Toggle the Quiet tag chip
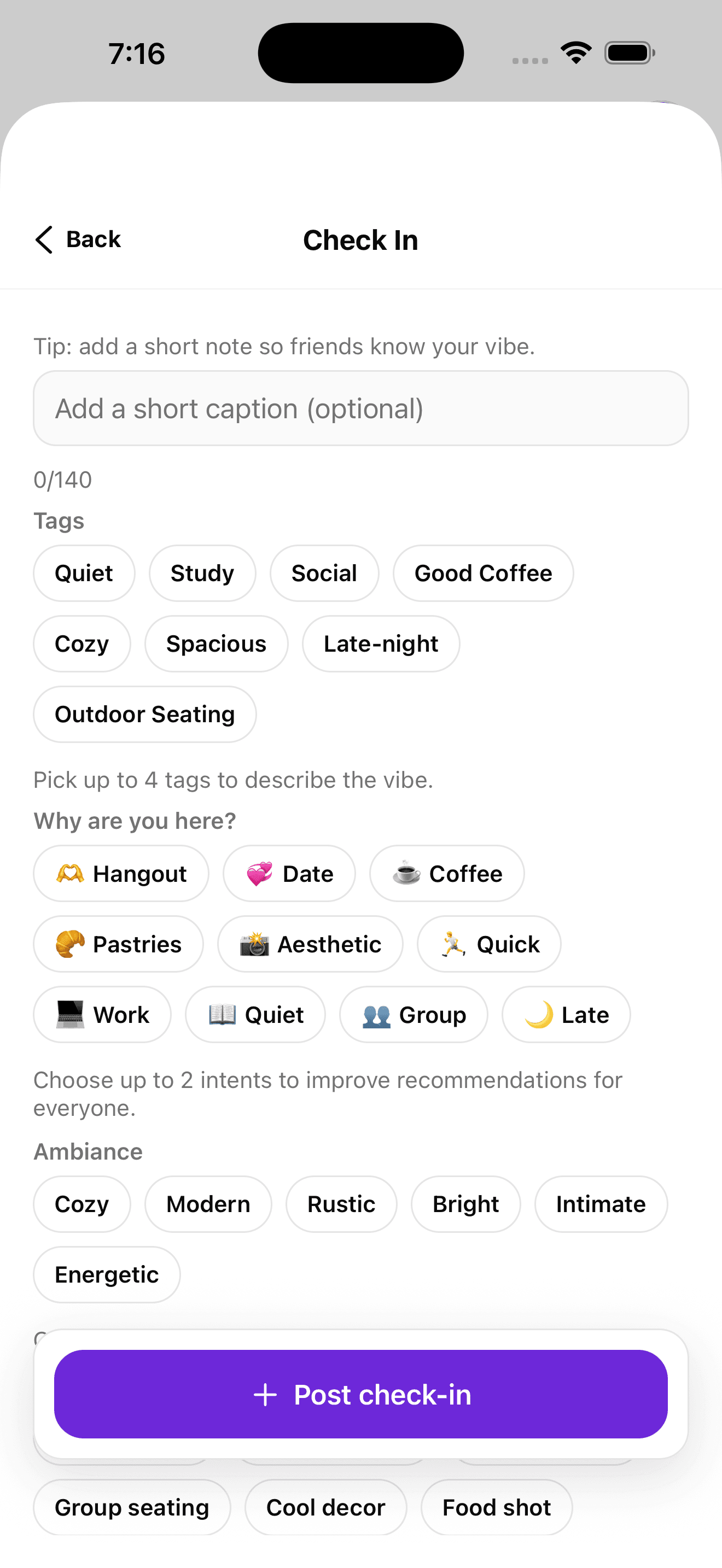 click(x=83, y=573)
